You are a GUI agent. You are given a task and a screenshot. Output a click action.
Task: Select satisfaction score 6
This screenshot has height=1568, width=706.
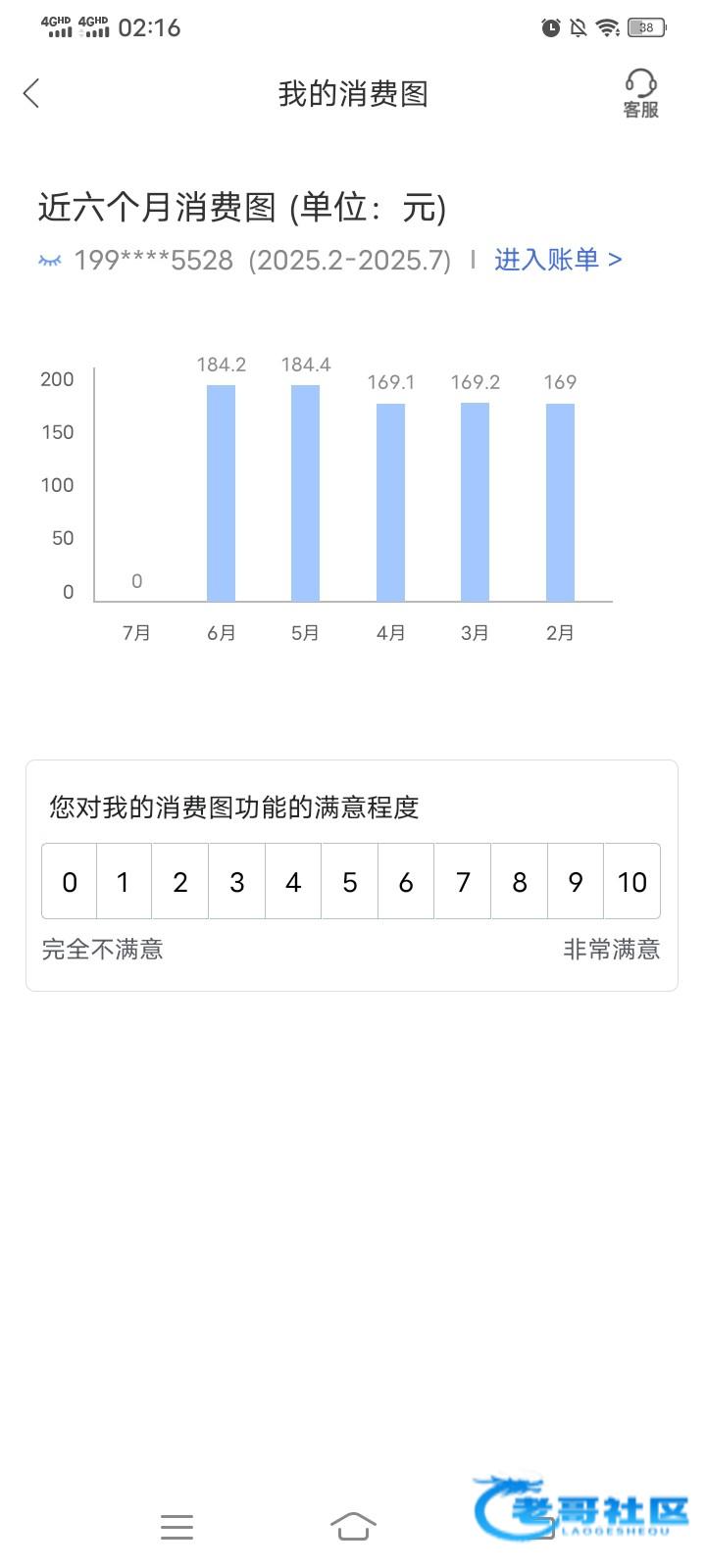click(x=406, y=882)
